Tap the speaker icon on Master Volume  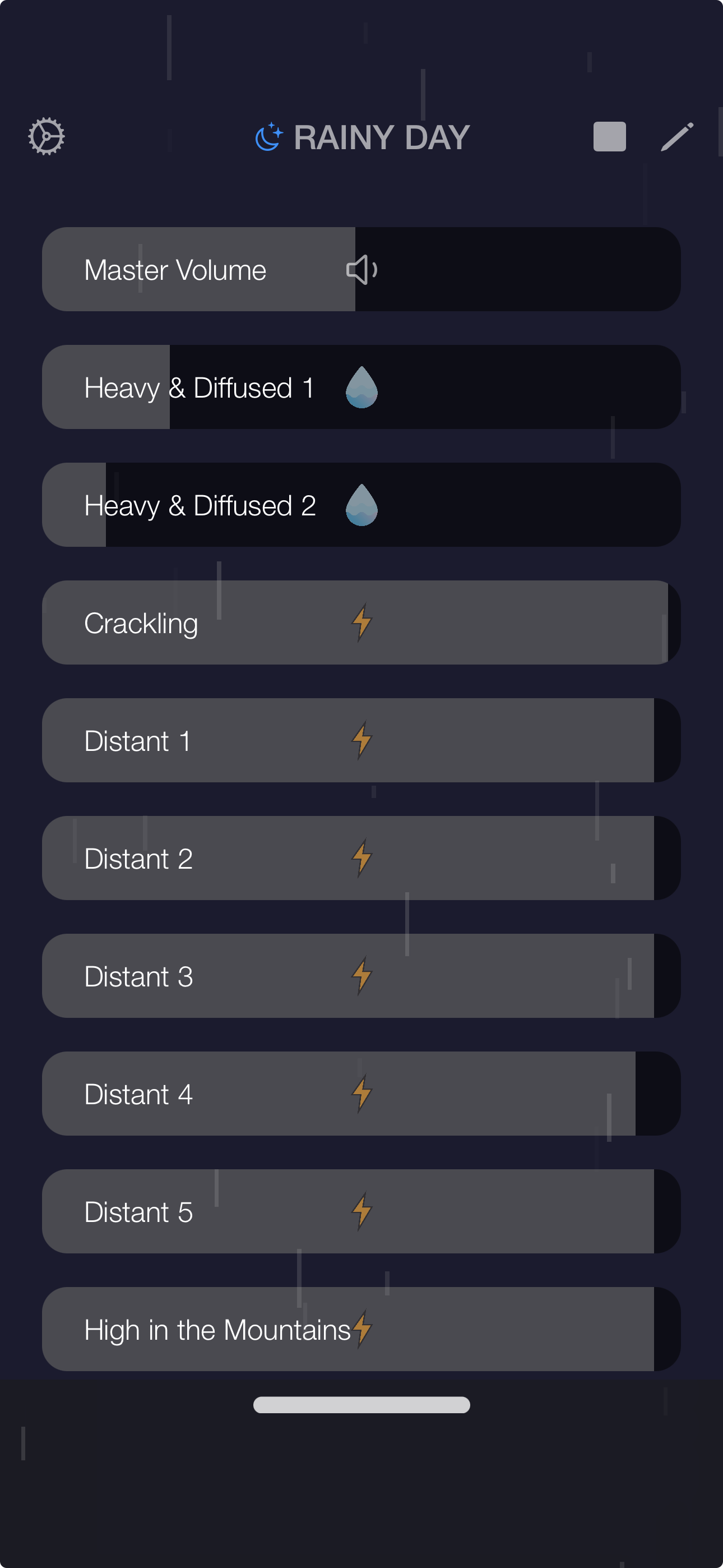tap(363, 269)
